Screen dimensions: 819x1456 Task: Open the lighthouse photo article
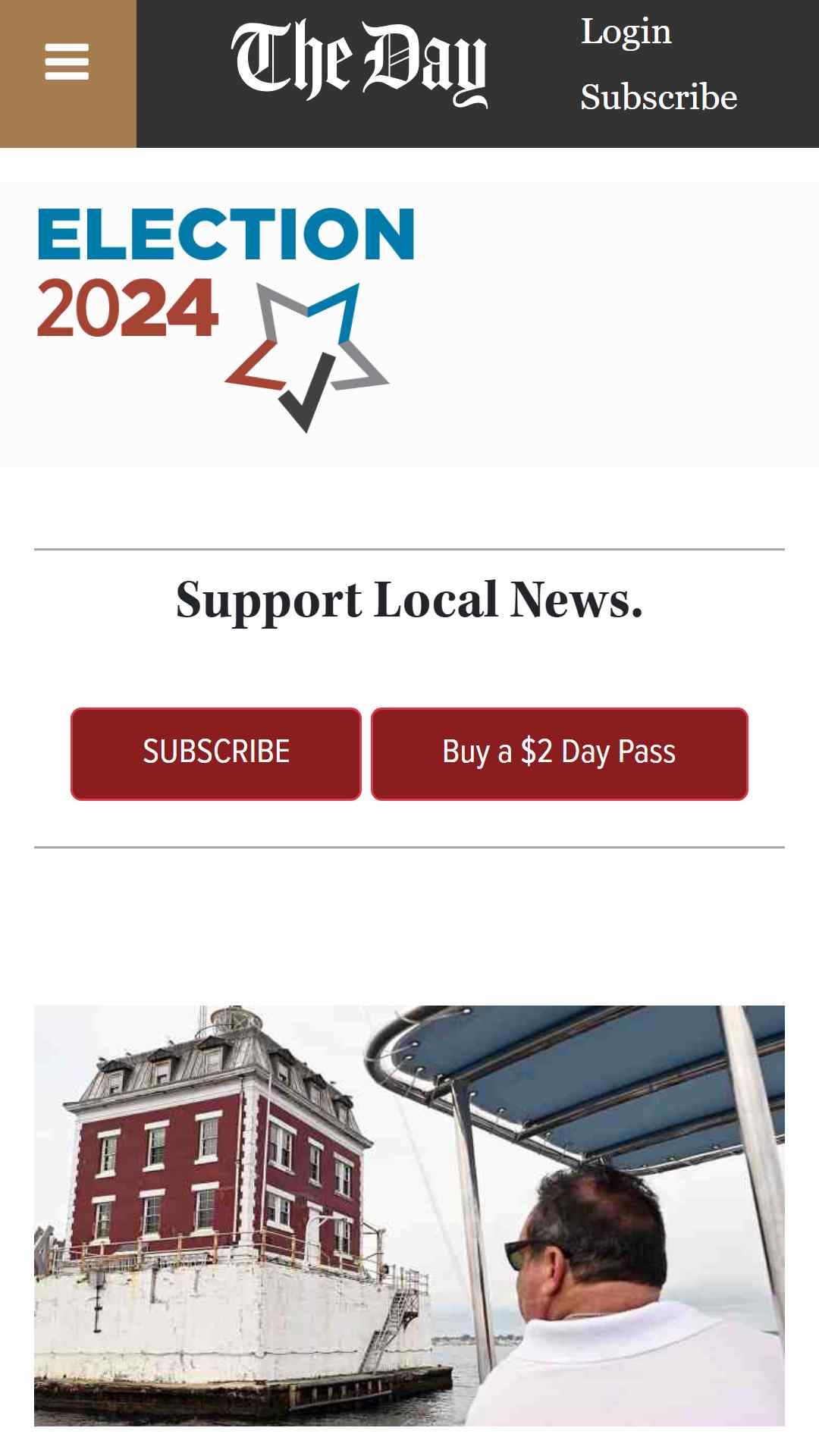[409, 1216]
